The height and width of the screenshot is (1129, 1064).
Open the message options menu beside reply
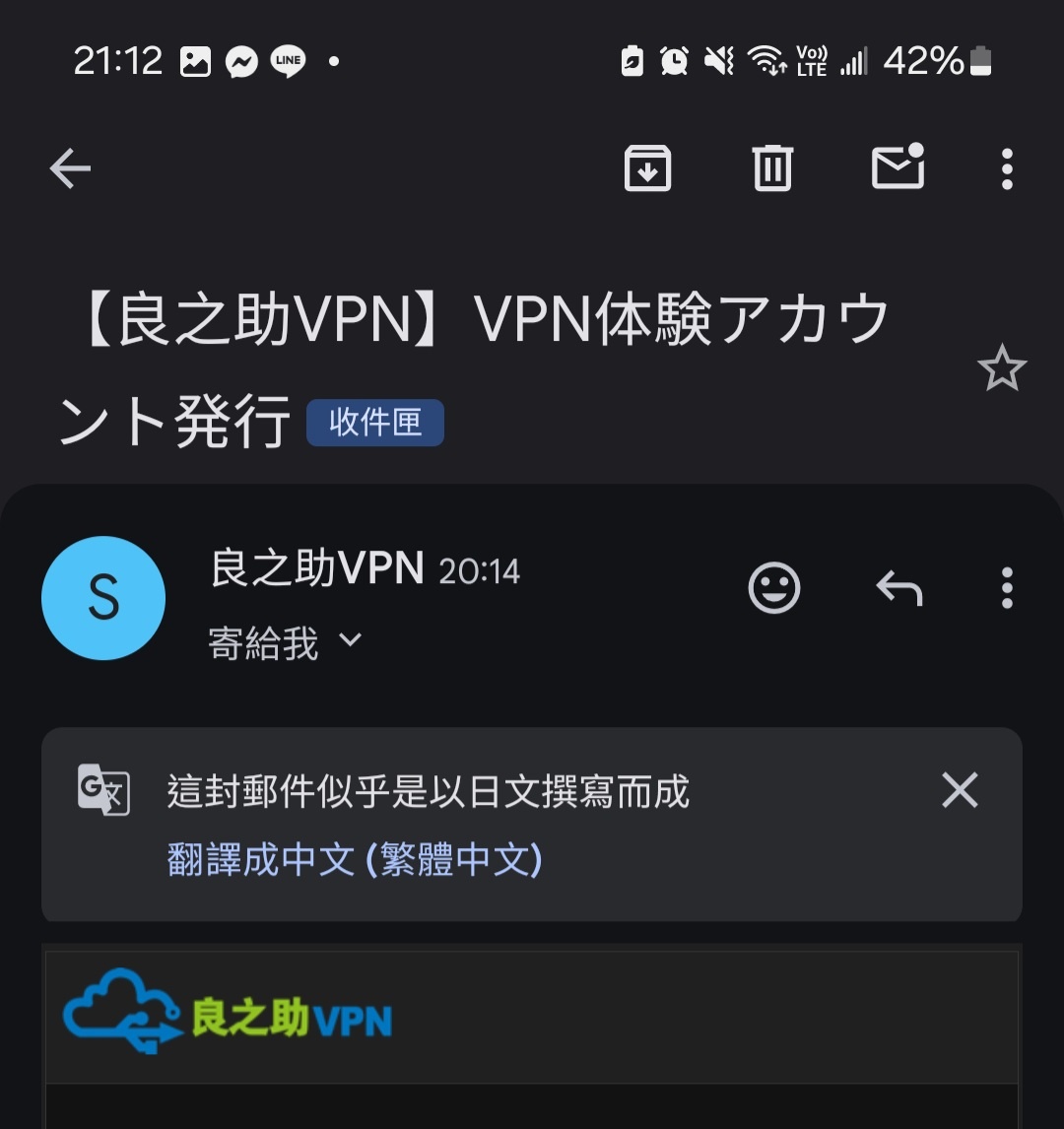coord(1006,588)
